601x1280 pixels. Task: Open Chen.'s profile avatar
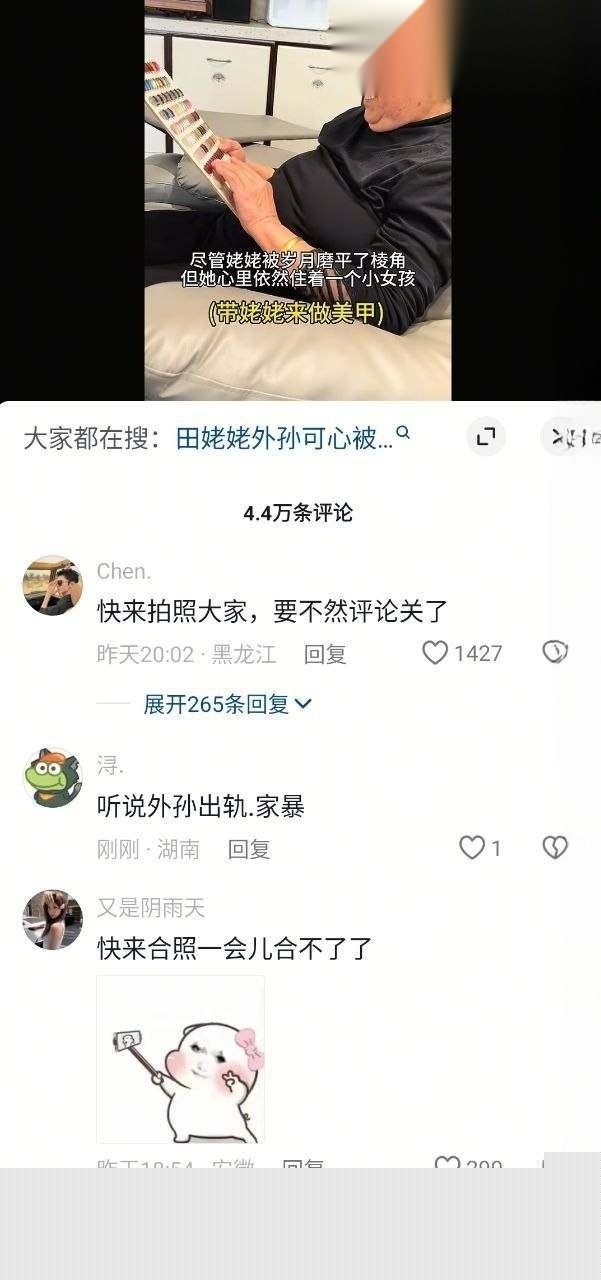pos(52,586)
